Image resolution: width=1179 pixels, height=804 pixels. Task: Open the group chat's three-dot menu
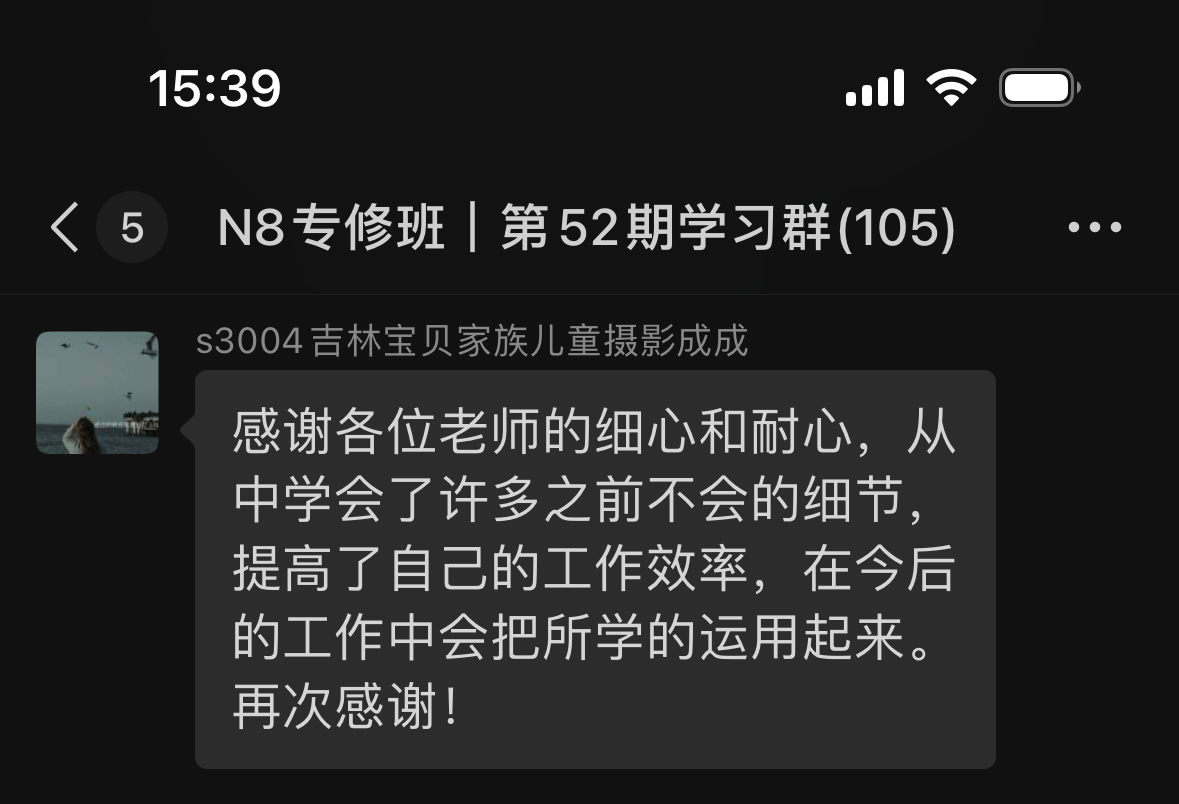coord(1094,228)
